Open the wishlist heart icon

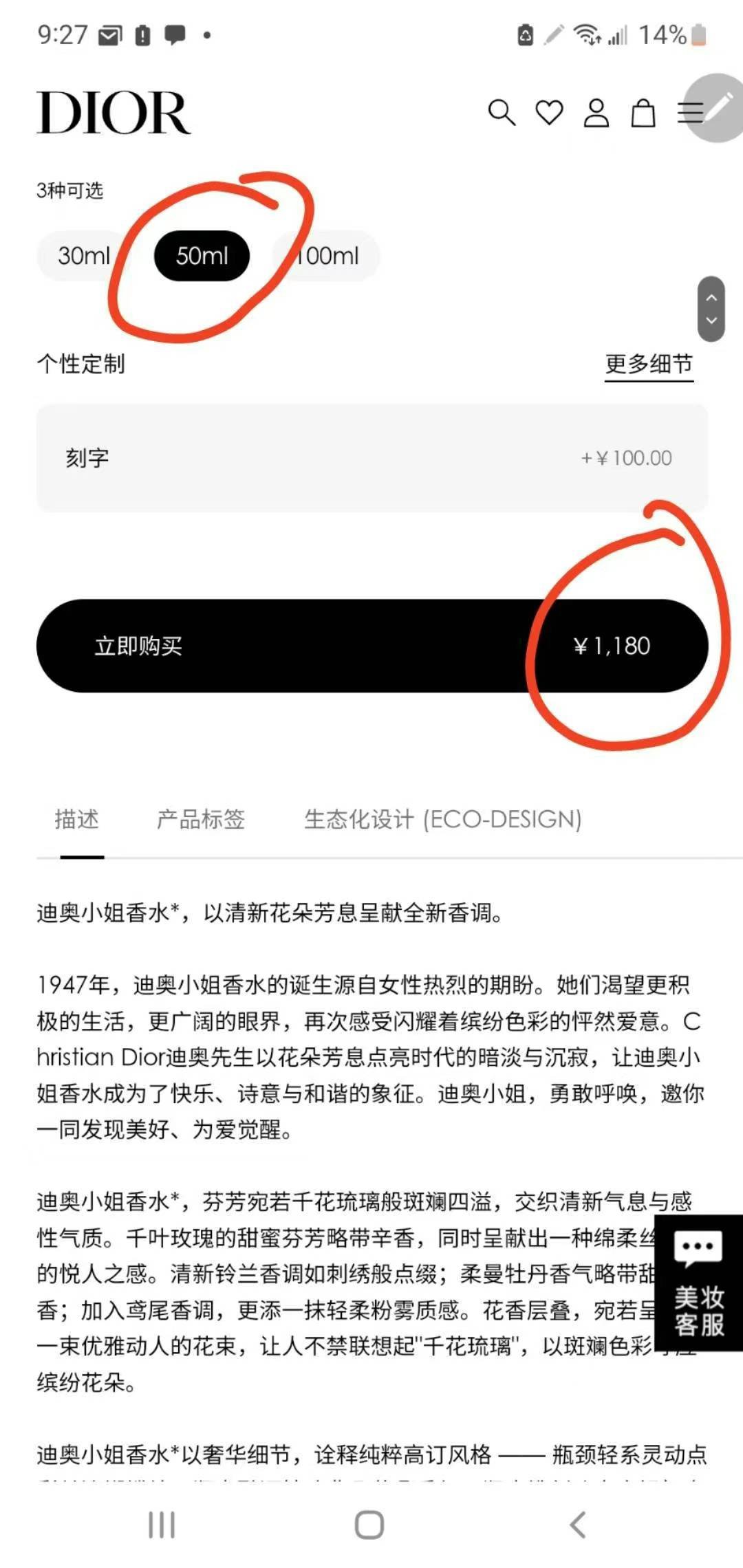[x=549, y=113]
